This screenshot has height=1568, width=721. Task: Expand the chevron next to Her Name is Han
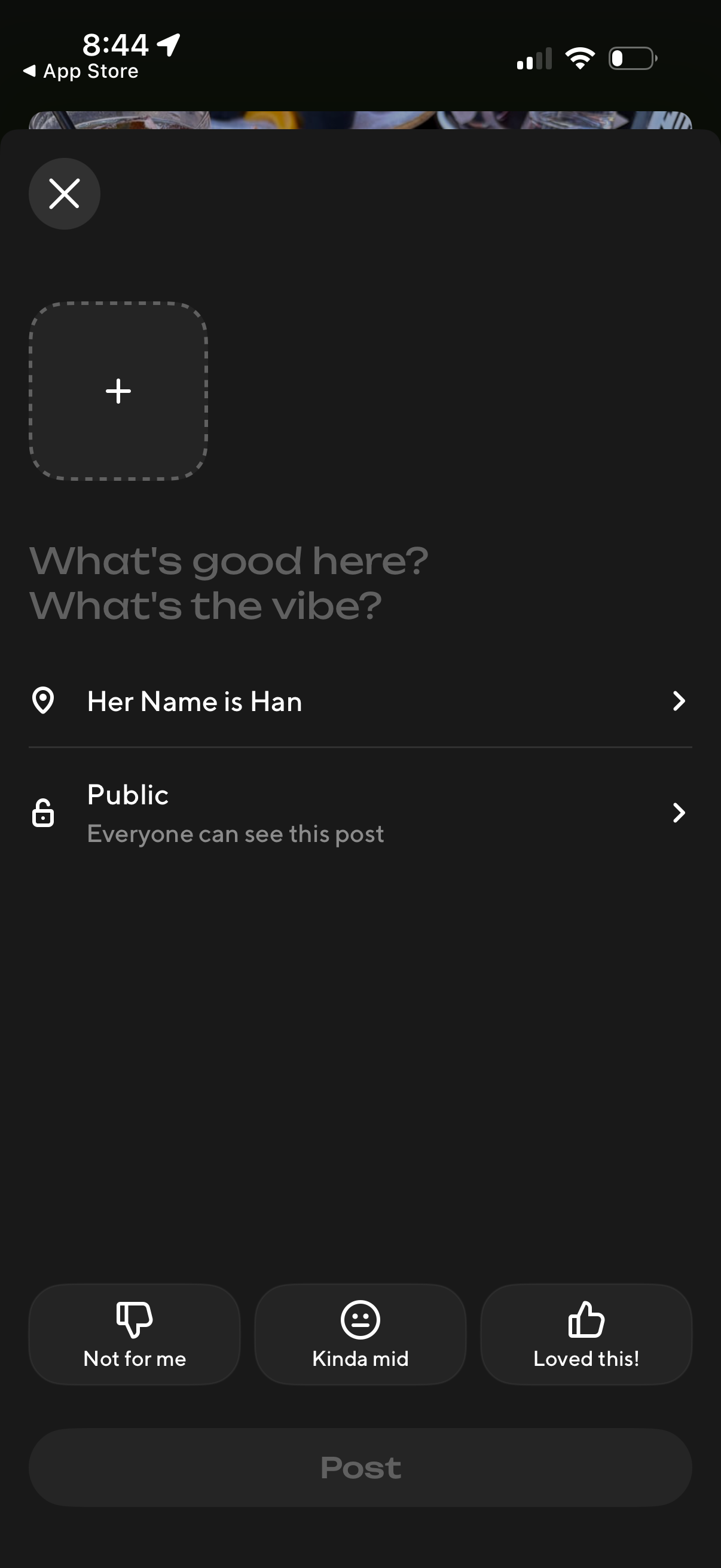click(x=679, y=701)
